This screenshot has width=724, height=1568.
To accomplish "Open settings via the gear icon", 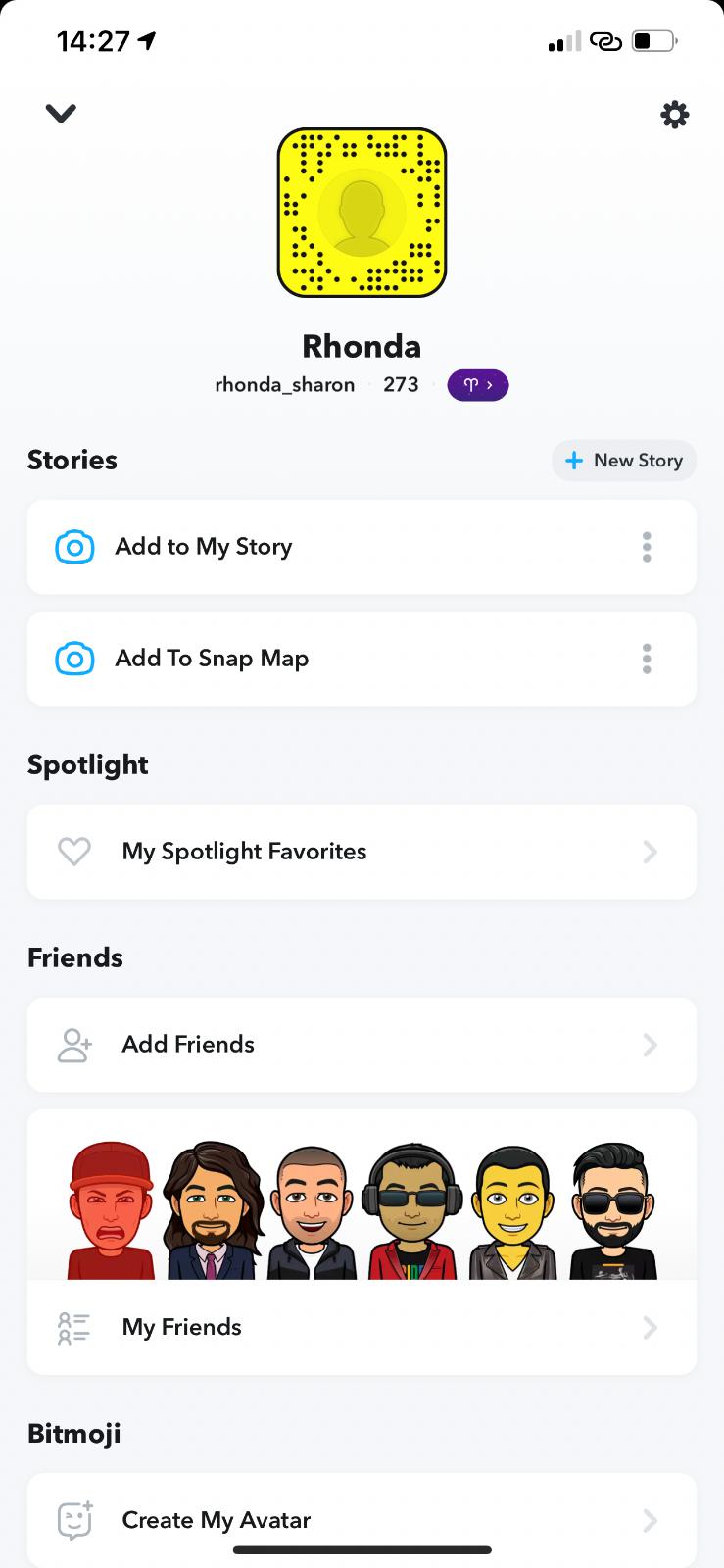I will pyautogui.click(x=674, y=115).
